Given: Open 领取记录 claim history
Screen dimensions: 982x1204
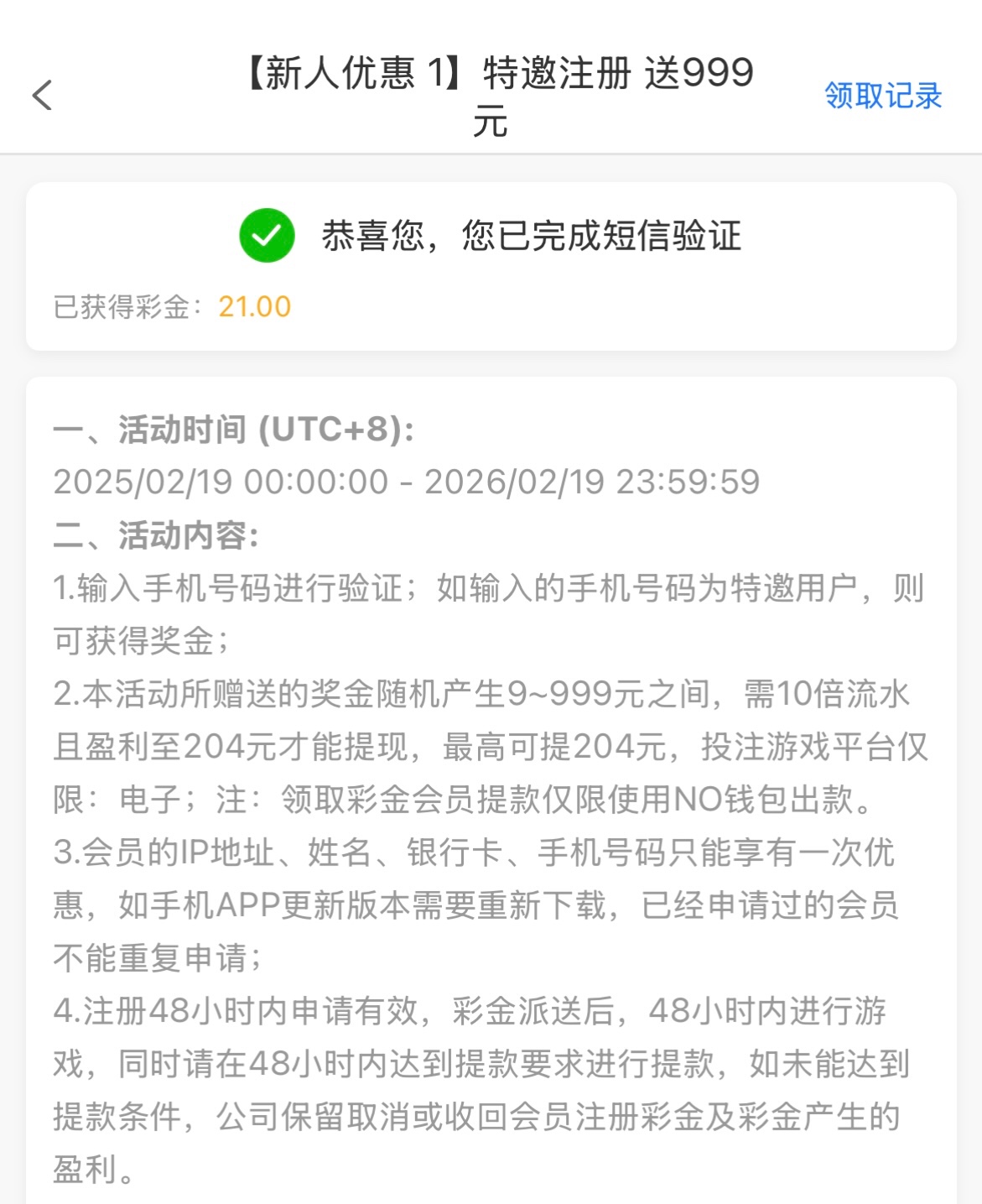Looking at the screenshot, I should pyautogui.click(x=882, y=96).
